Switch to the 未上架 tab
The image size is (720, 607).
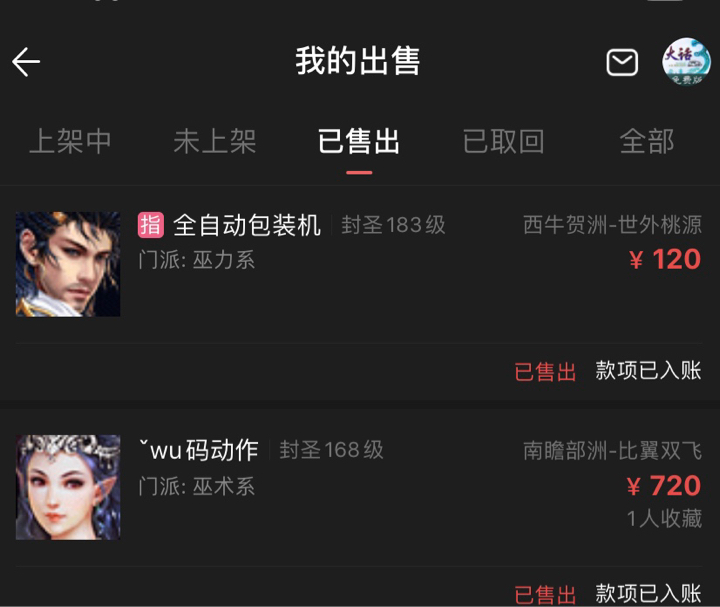point(215,142)
